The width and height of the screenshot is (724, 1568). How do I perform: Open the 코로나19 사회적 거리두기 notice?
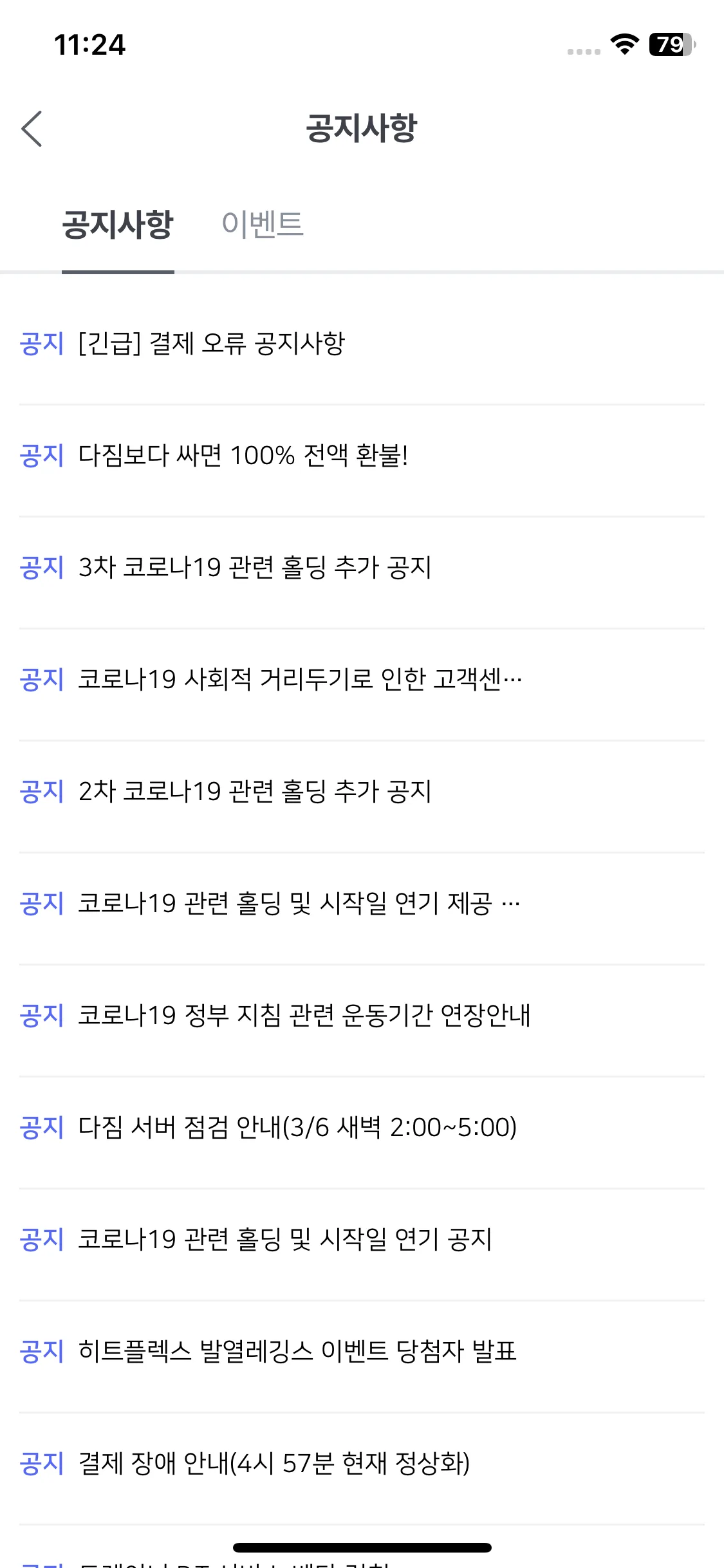tap(300, 680)
